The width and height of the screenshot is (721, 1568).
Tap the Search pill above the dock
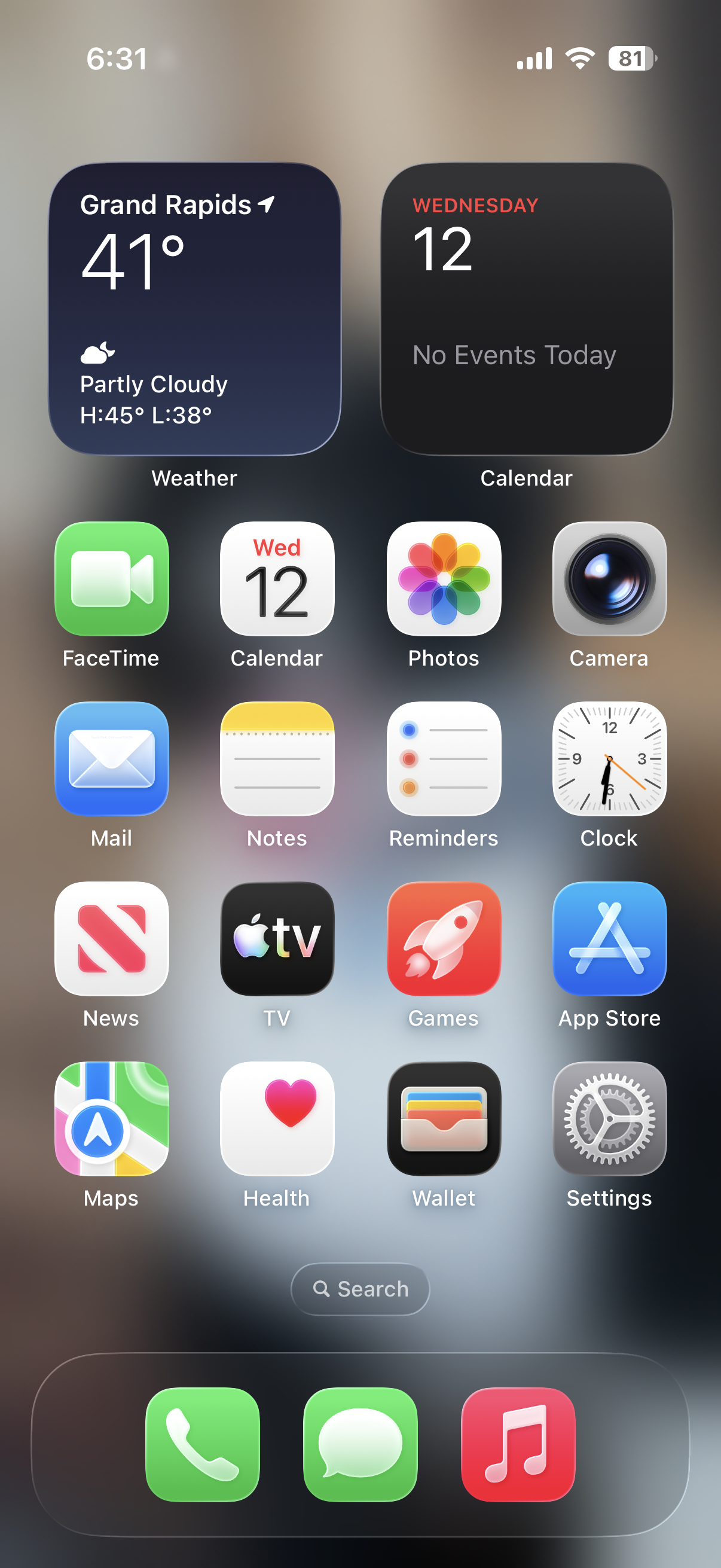[360, 1289]
